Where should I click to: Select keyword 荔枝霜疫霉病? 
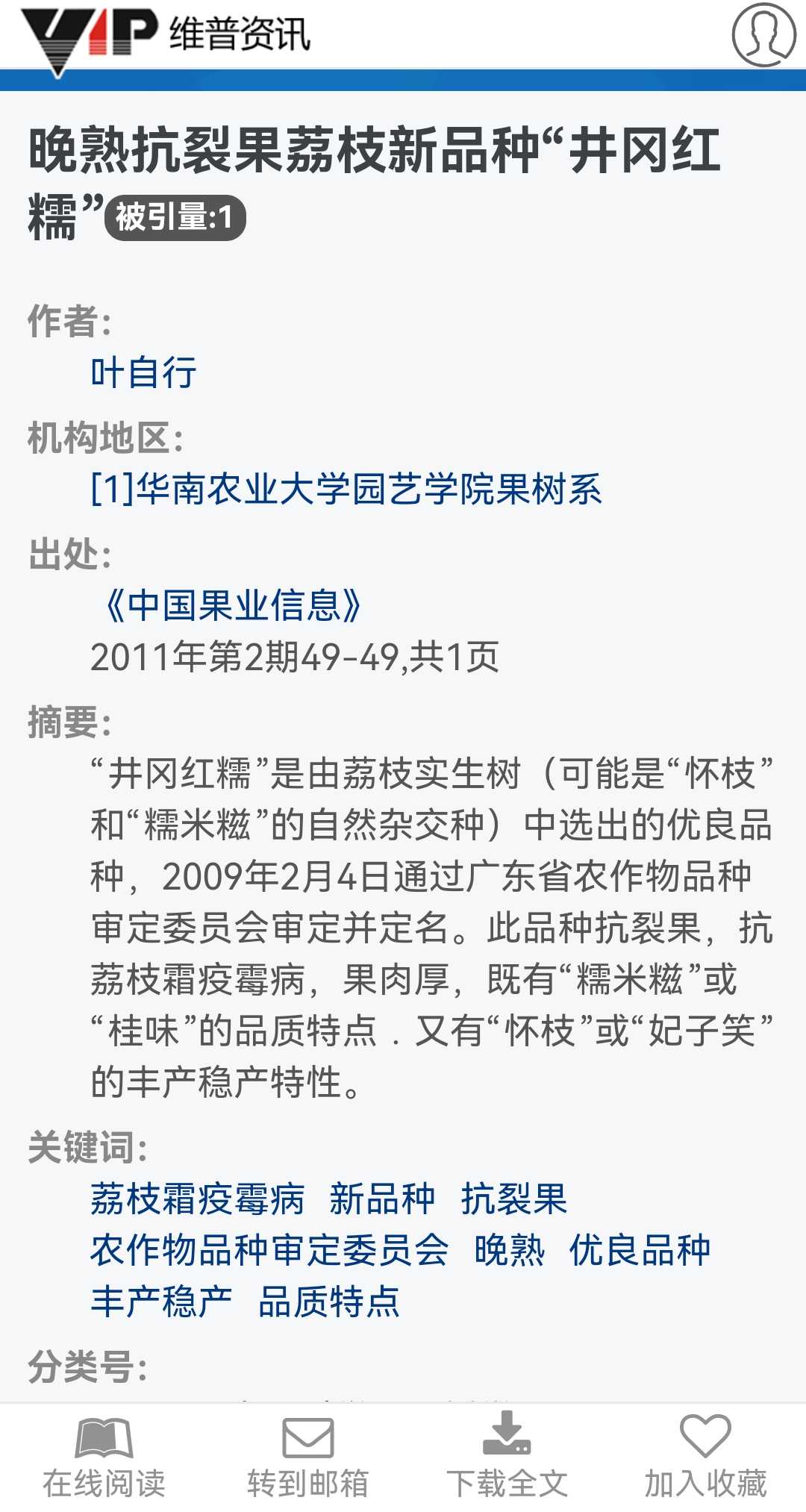pos(198,1199)
